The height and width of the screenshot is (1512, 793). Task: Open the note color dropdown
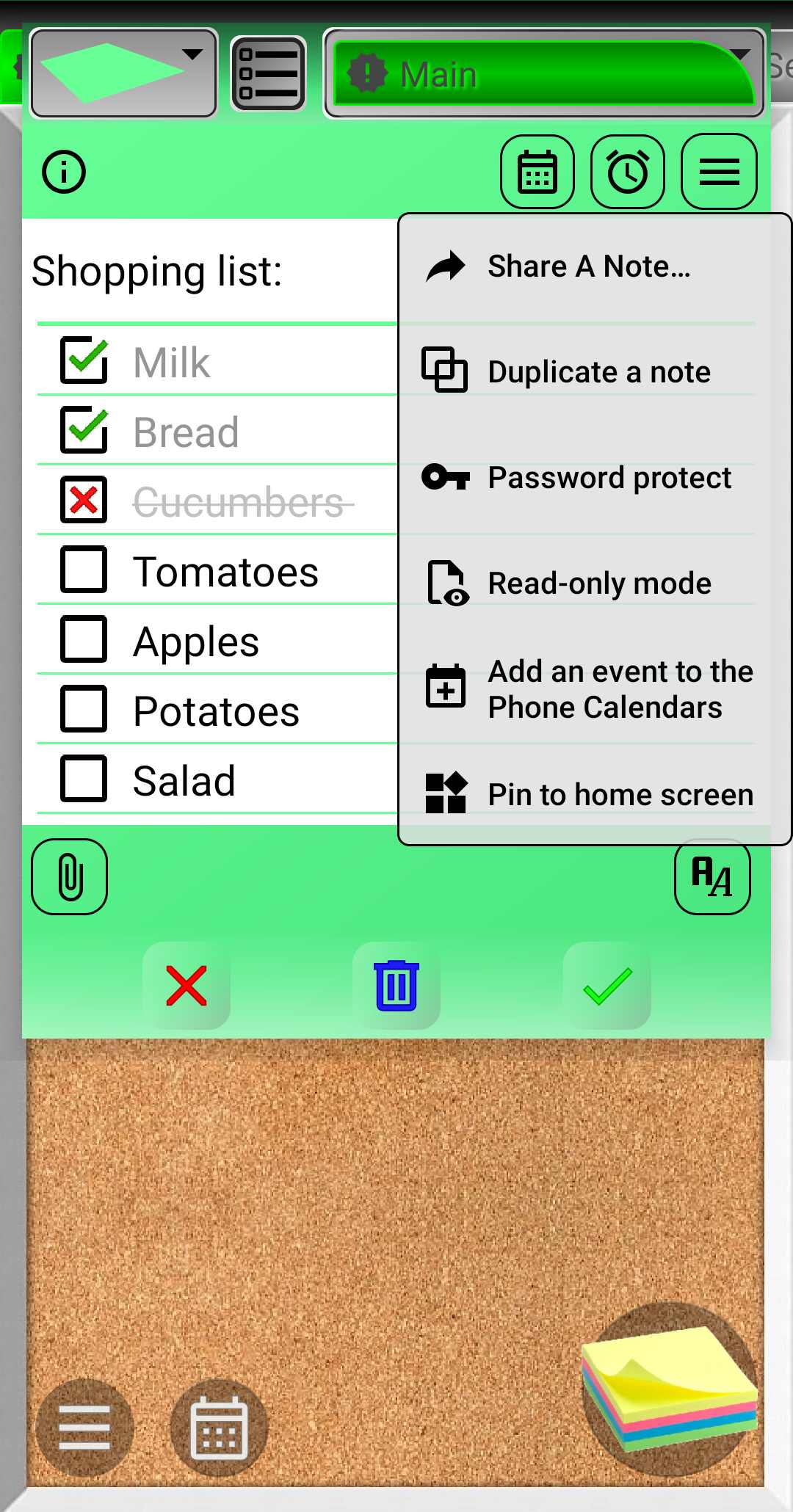click(x=123, y=73)
